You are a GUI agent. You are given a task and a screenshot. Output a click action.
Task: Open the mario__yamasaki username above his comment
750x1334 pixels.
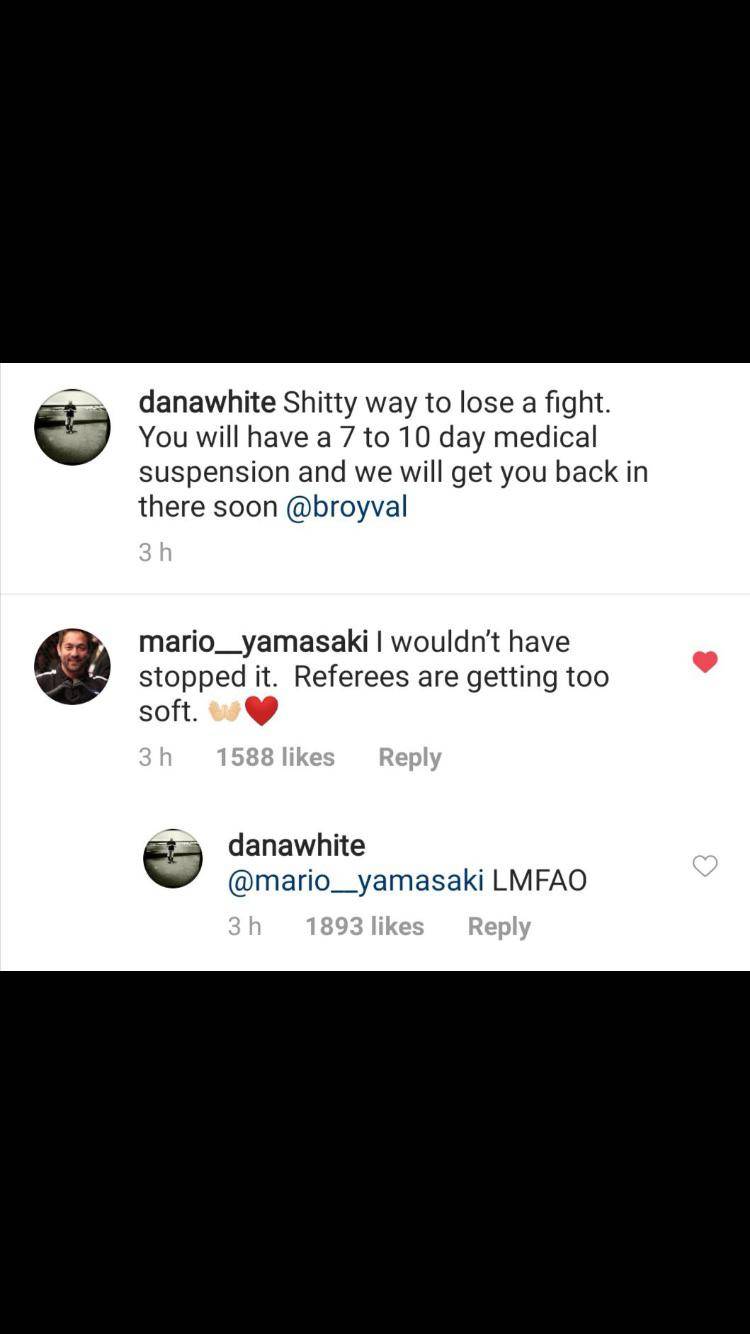click(x=253, y=641)
